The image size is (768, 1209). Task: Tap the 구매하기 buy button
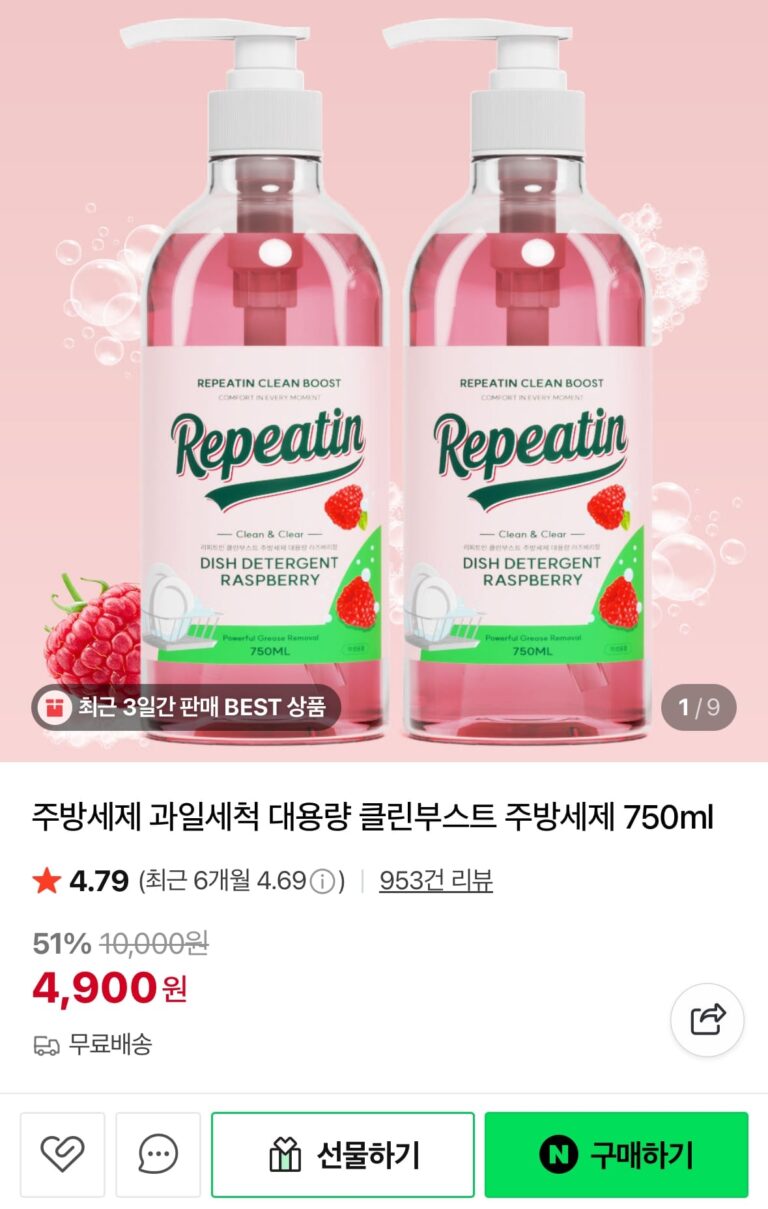point(616,1155)
